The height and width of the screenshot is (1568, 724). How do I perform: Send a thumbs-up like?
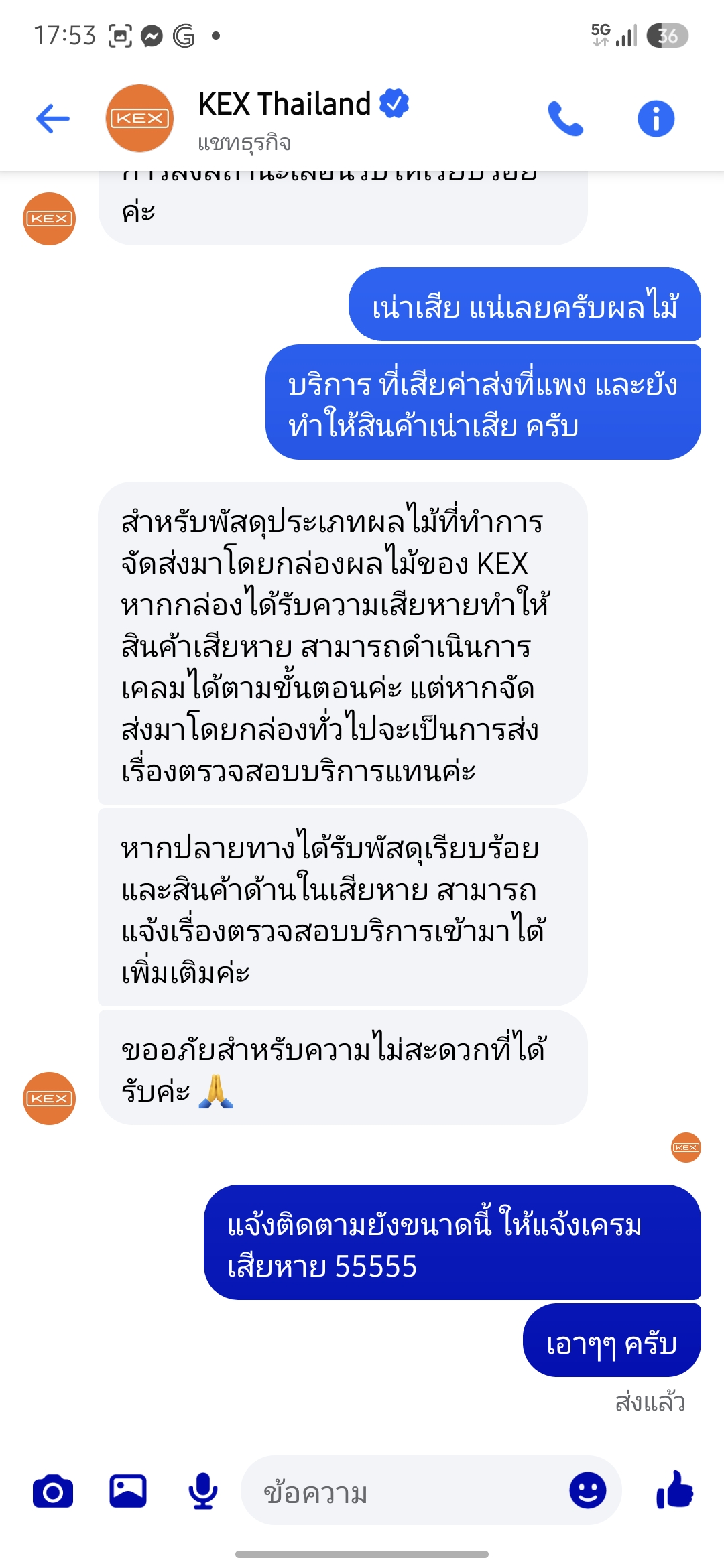674,1490
